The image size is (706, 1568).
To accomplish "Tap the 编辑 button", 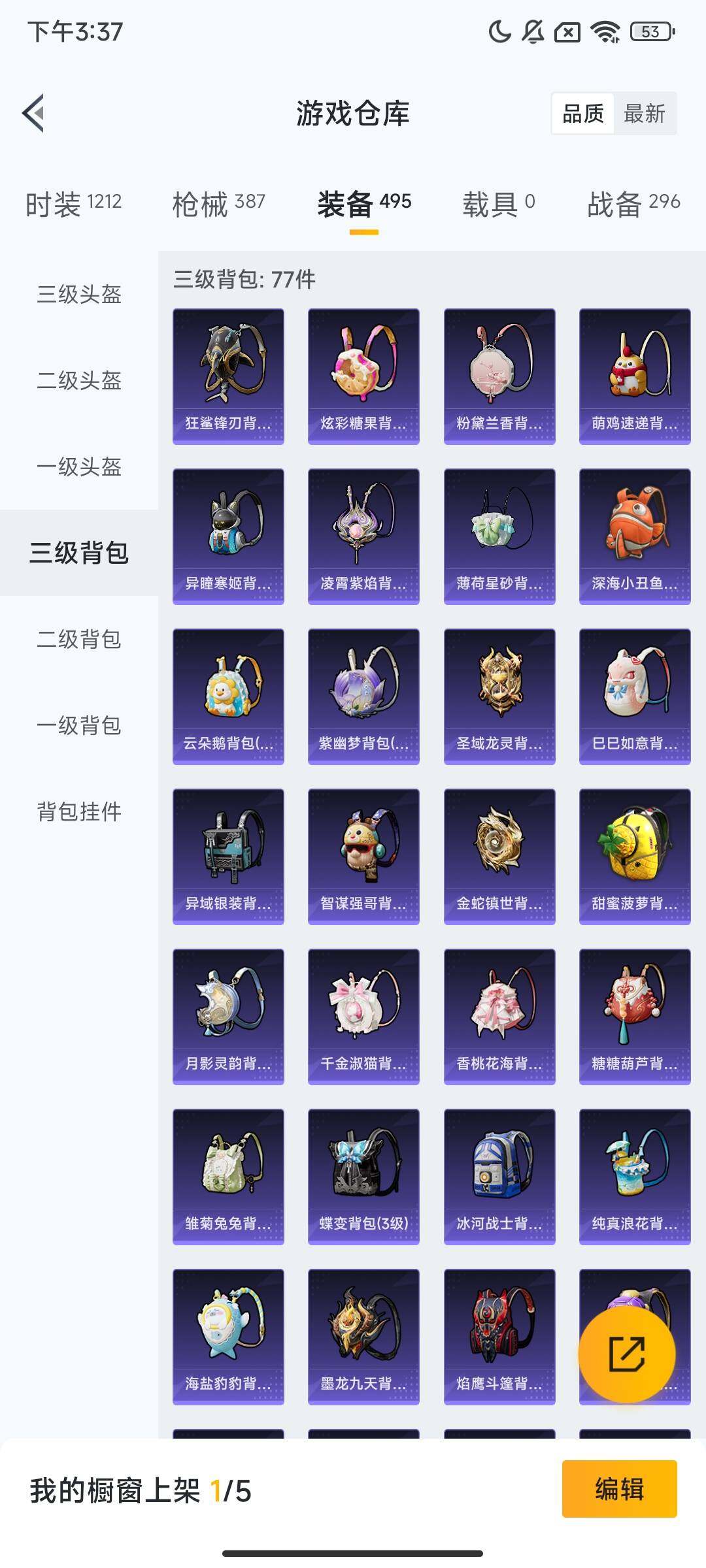I will click(619, 1489).
